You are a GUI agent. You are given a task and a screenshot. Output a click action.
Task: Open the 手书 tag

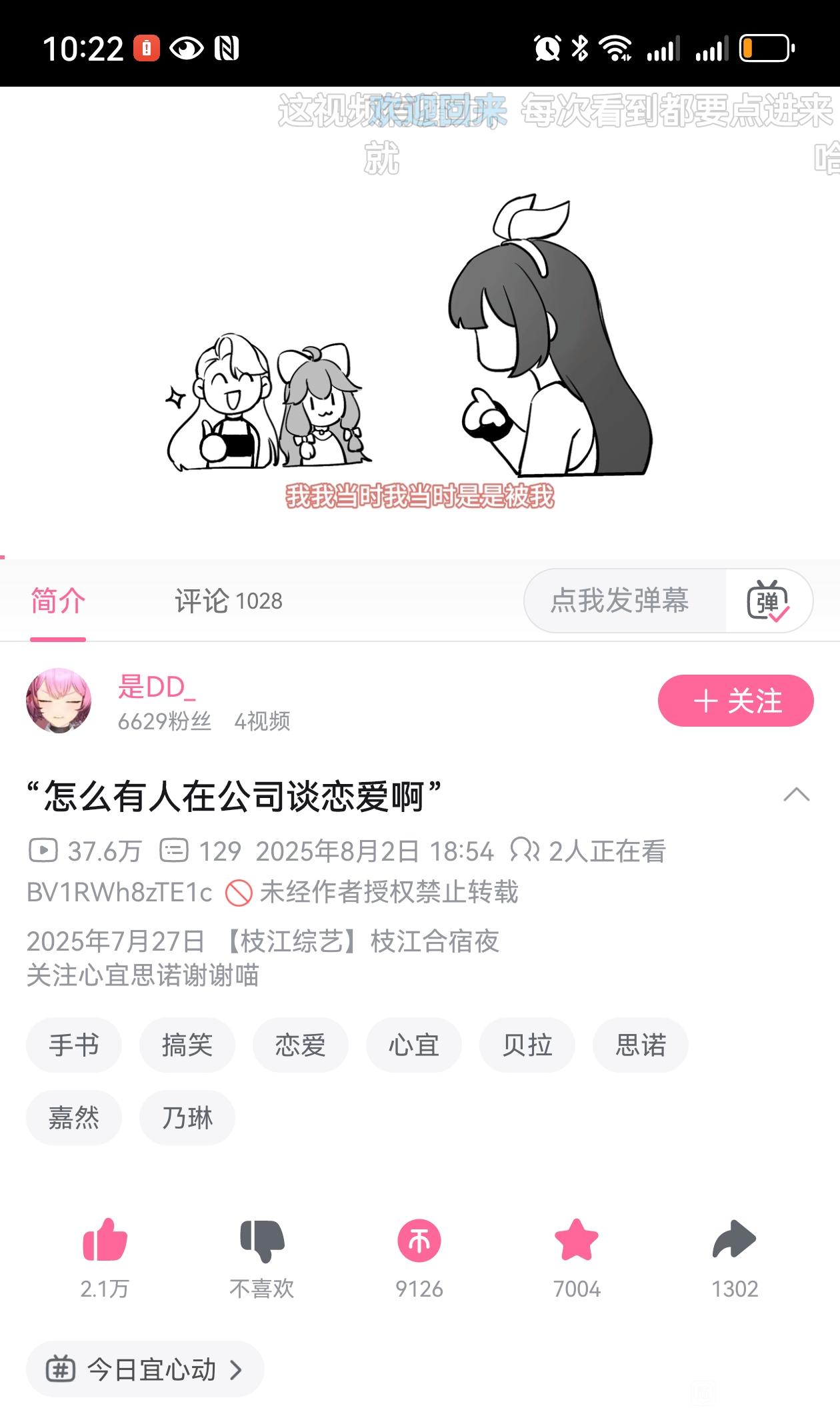(x=74, y=1045)
